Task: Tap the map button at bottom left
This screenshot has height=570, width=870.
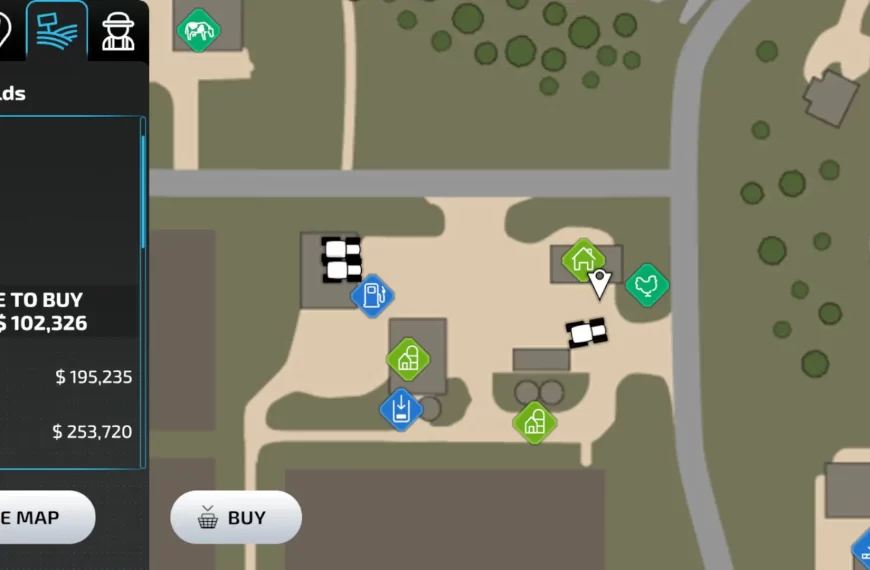Action: pos(40,517)
